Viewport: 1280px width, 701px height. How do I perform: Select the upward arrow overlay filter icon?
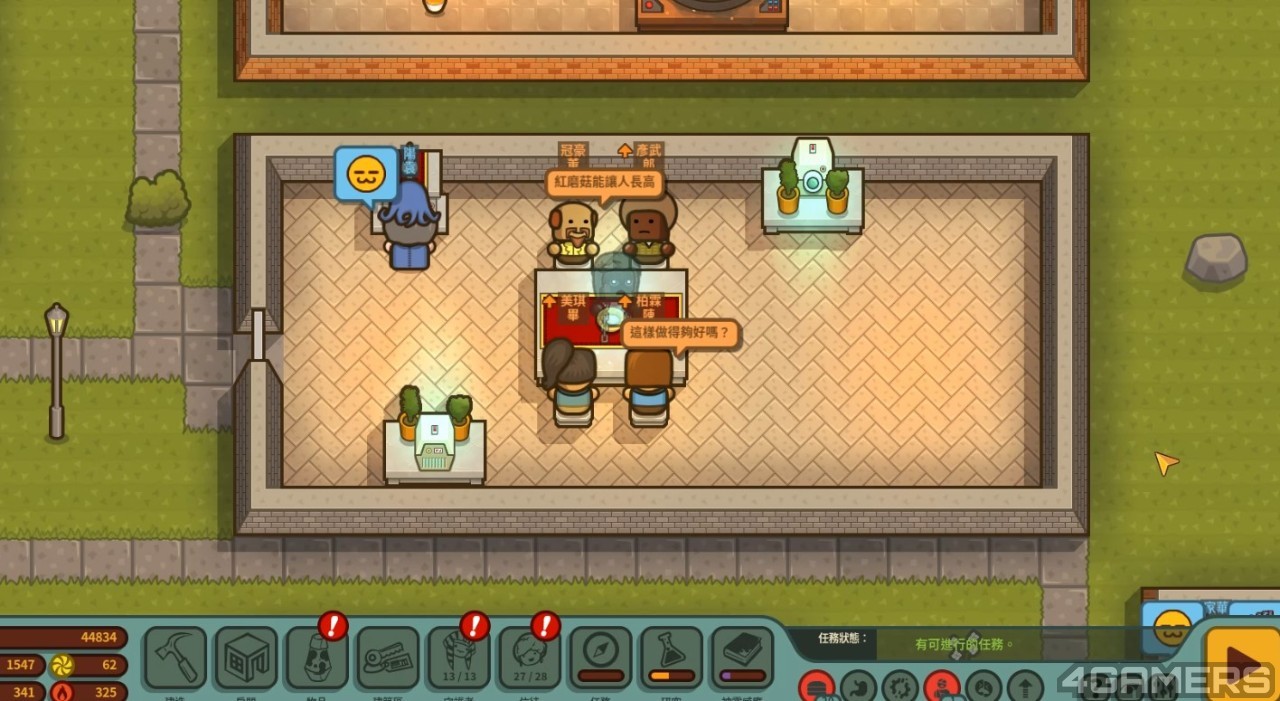[x=1025, y=688]
